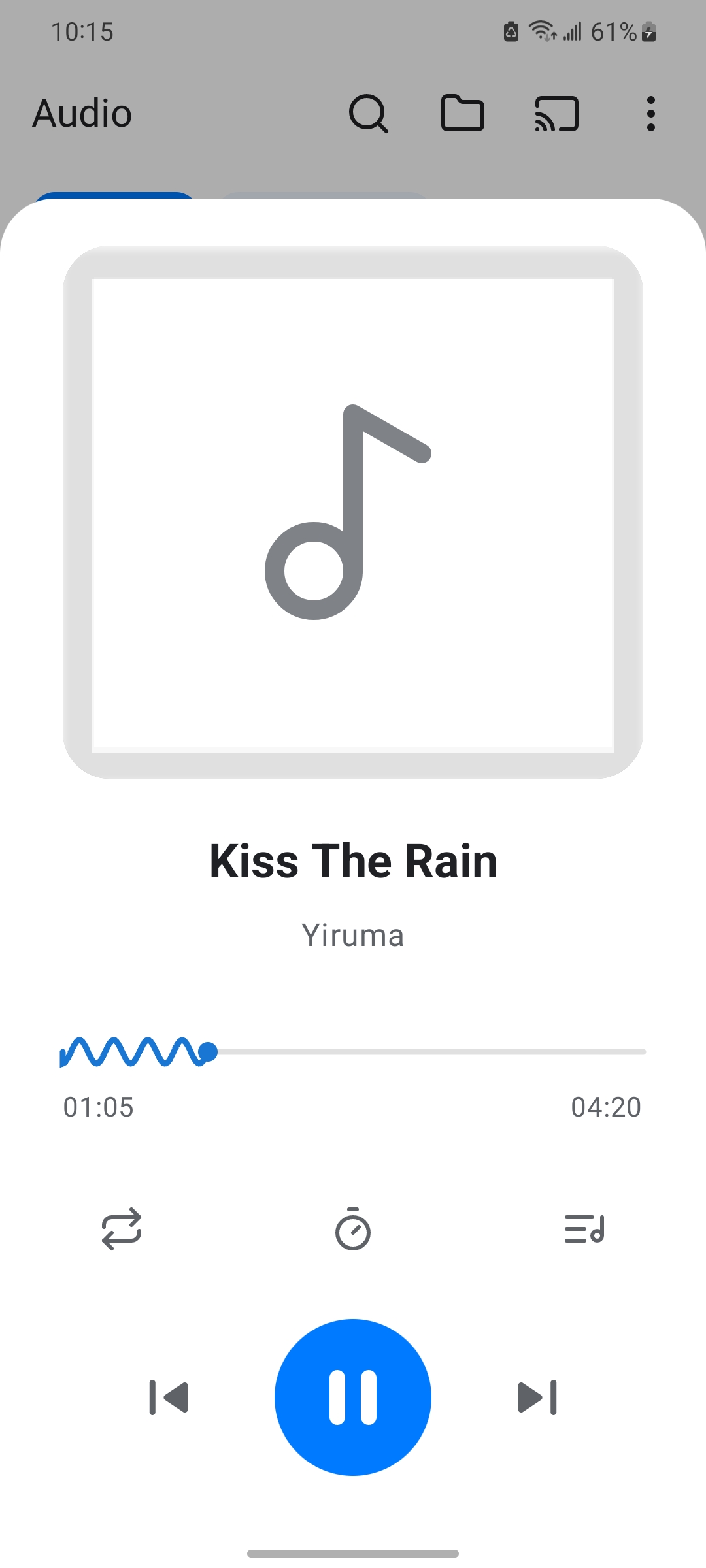Skip to the next track
Viewport: 706px width, 1568px height.
537,1397
